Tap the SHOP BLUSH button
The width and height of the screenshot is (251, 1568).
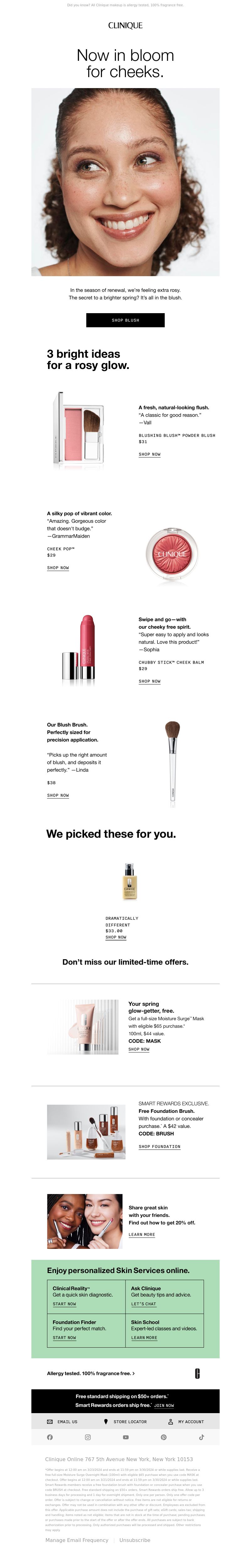pos(125,319)
